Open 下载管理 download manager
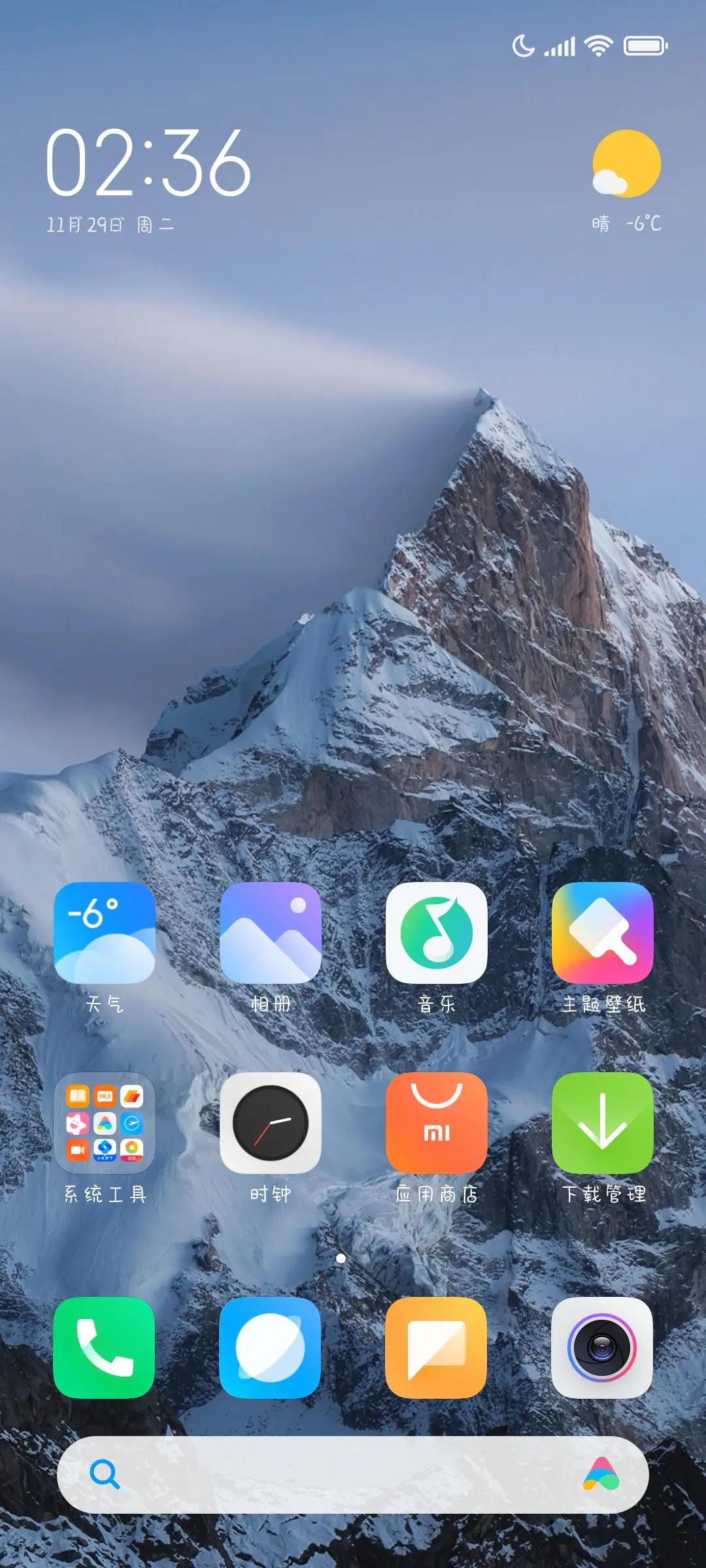The width and height of the screenshot is (706, 1568). tap(603, 1123)
